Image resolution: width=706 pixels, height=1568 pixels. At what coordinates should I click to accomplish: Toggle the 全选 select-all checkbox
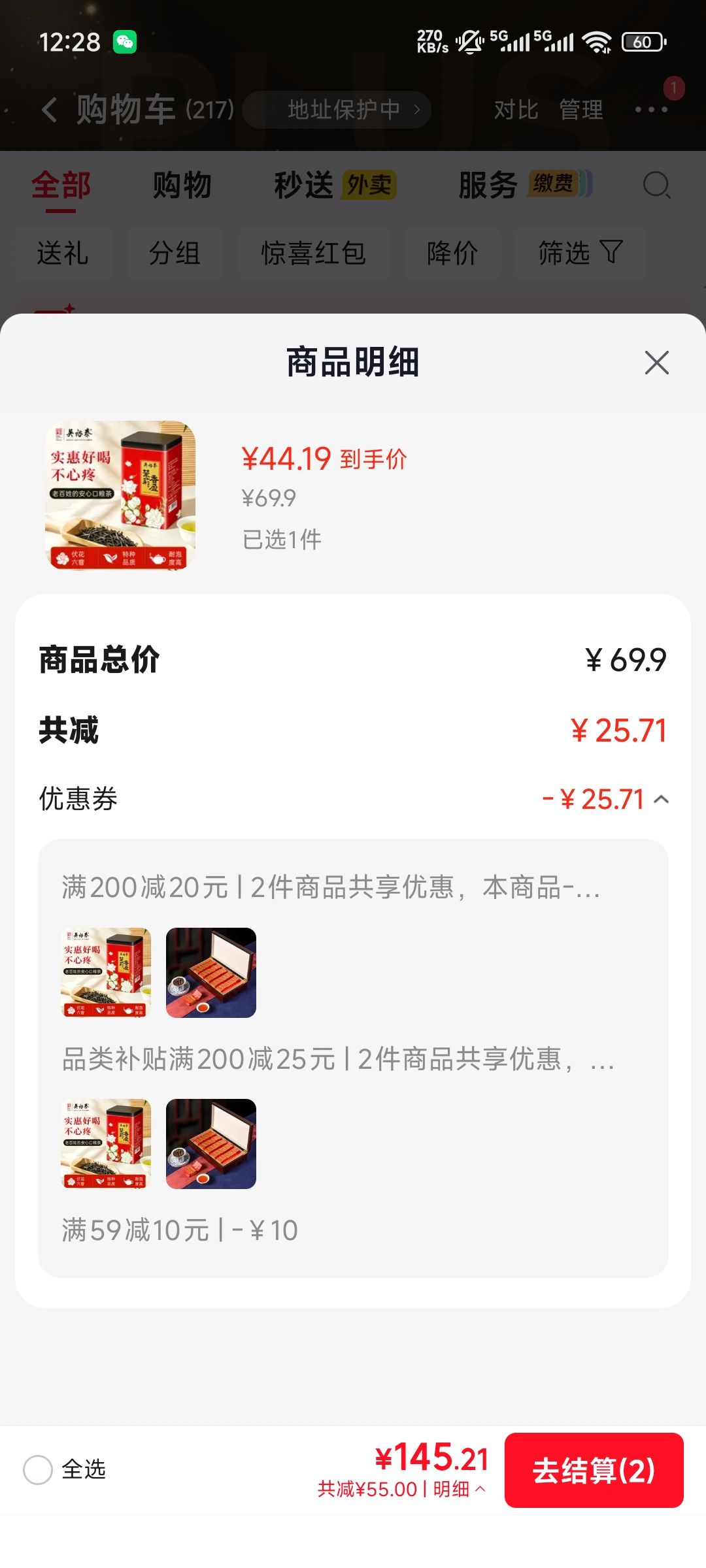coord(38,1470)
